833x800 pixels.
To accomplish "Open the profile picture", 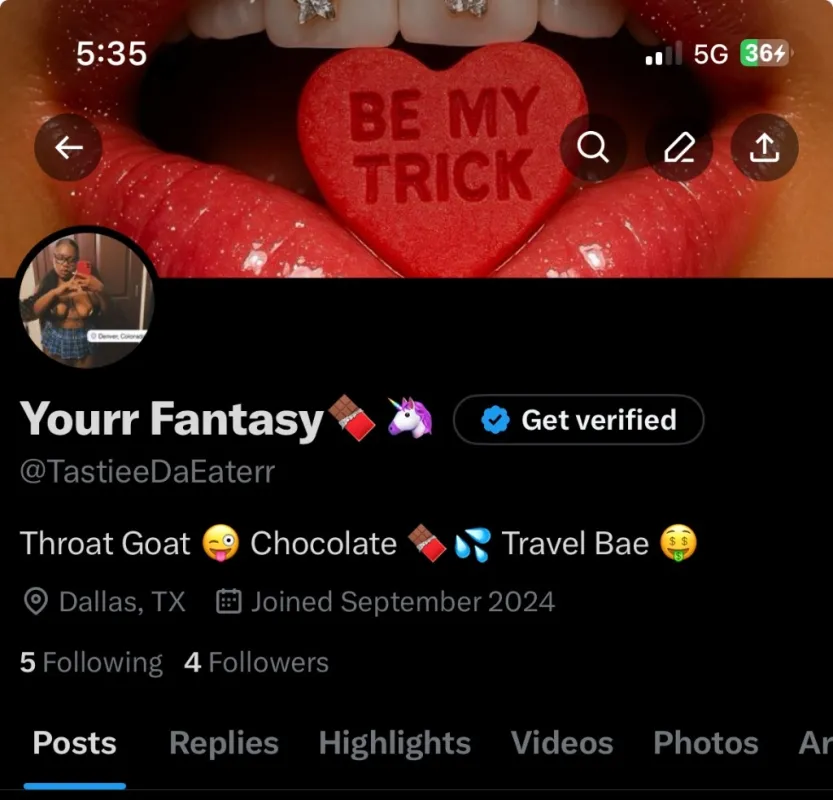I will point(86,300).
